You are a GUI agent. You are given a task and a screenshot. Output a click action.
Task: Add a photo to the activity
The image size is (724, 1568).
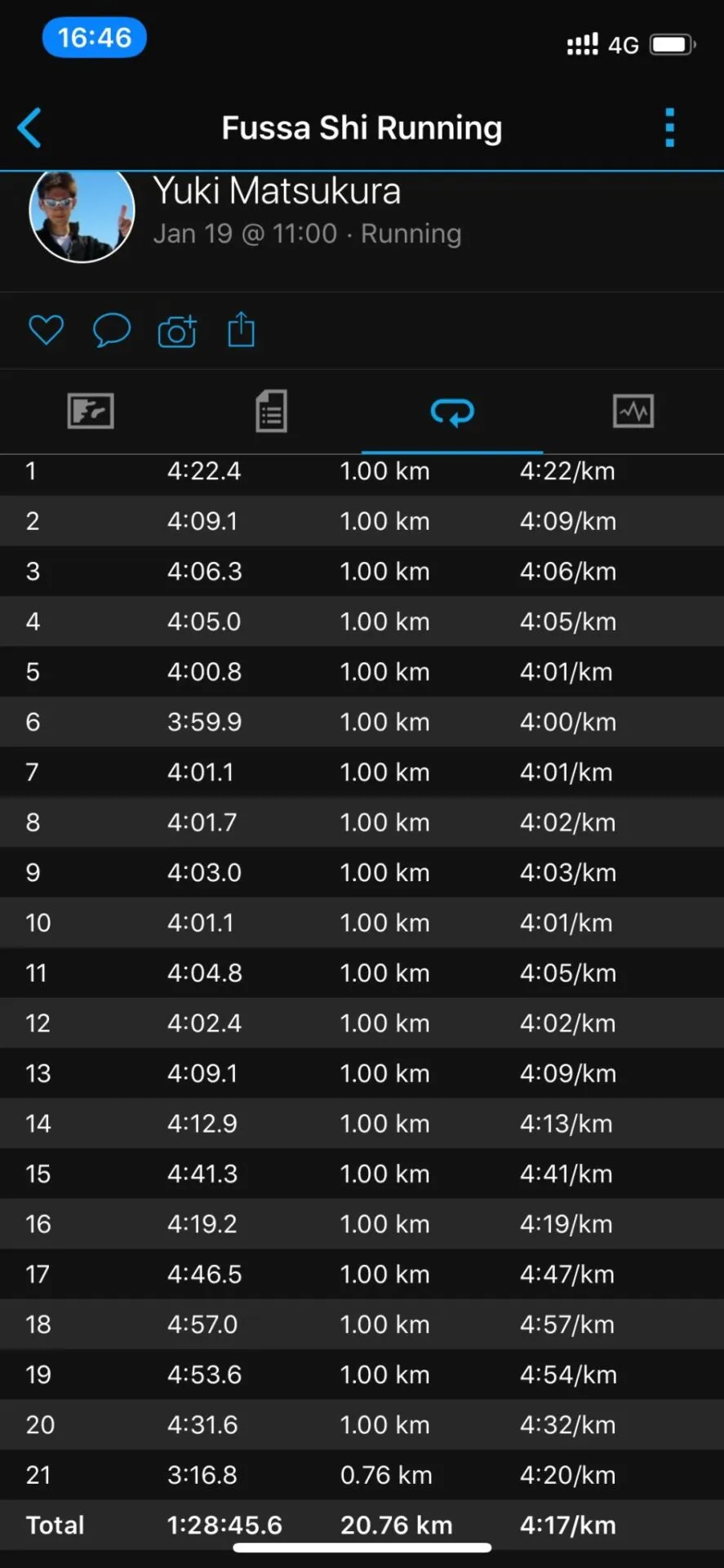(x=177, y=331)
